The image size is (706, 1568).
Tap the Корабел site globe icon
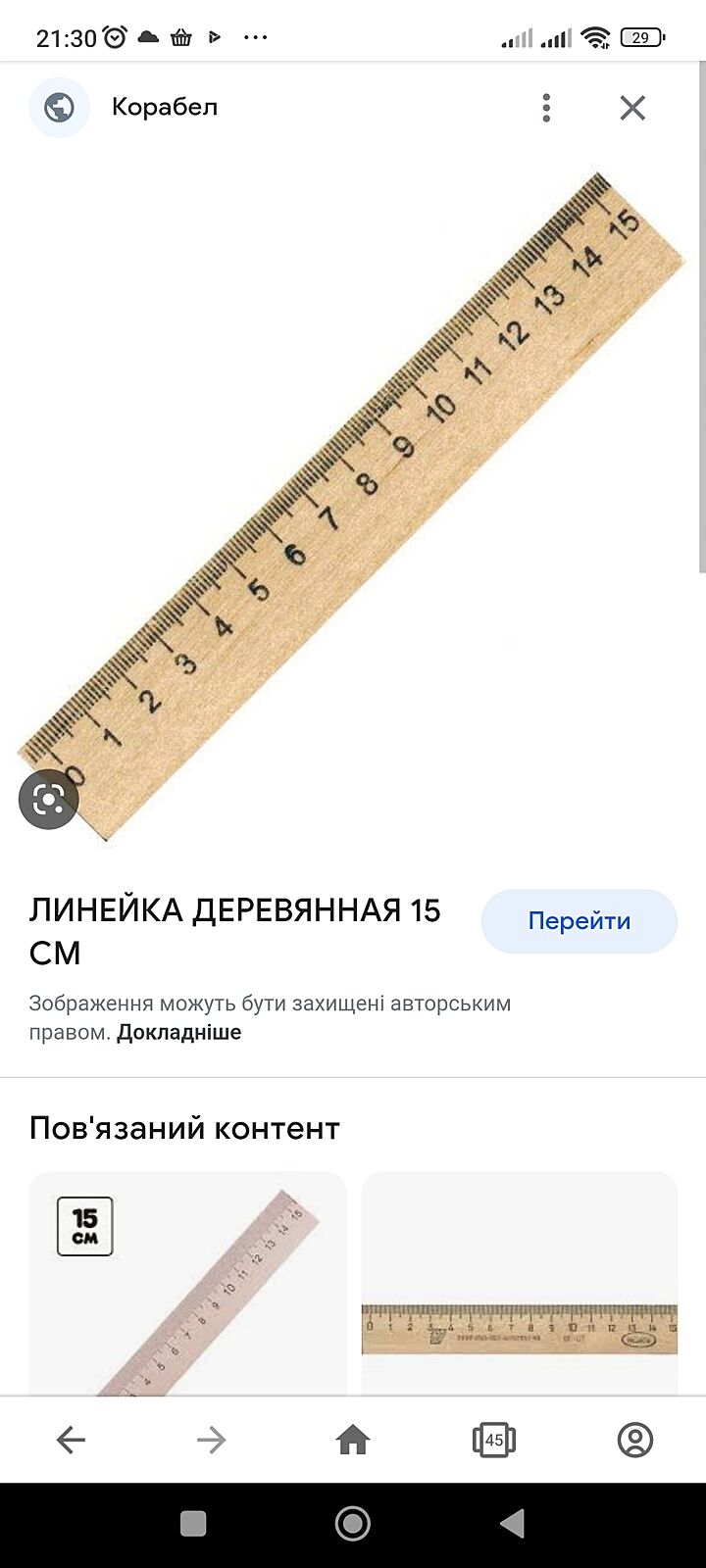(59, 107)
